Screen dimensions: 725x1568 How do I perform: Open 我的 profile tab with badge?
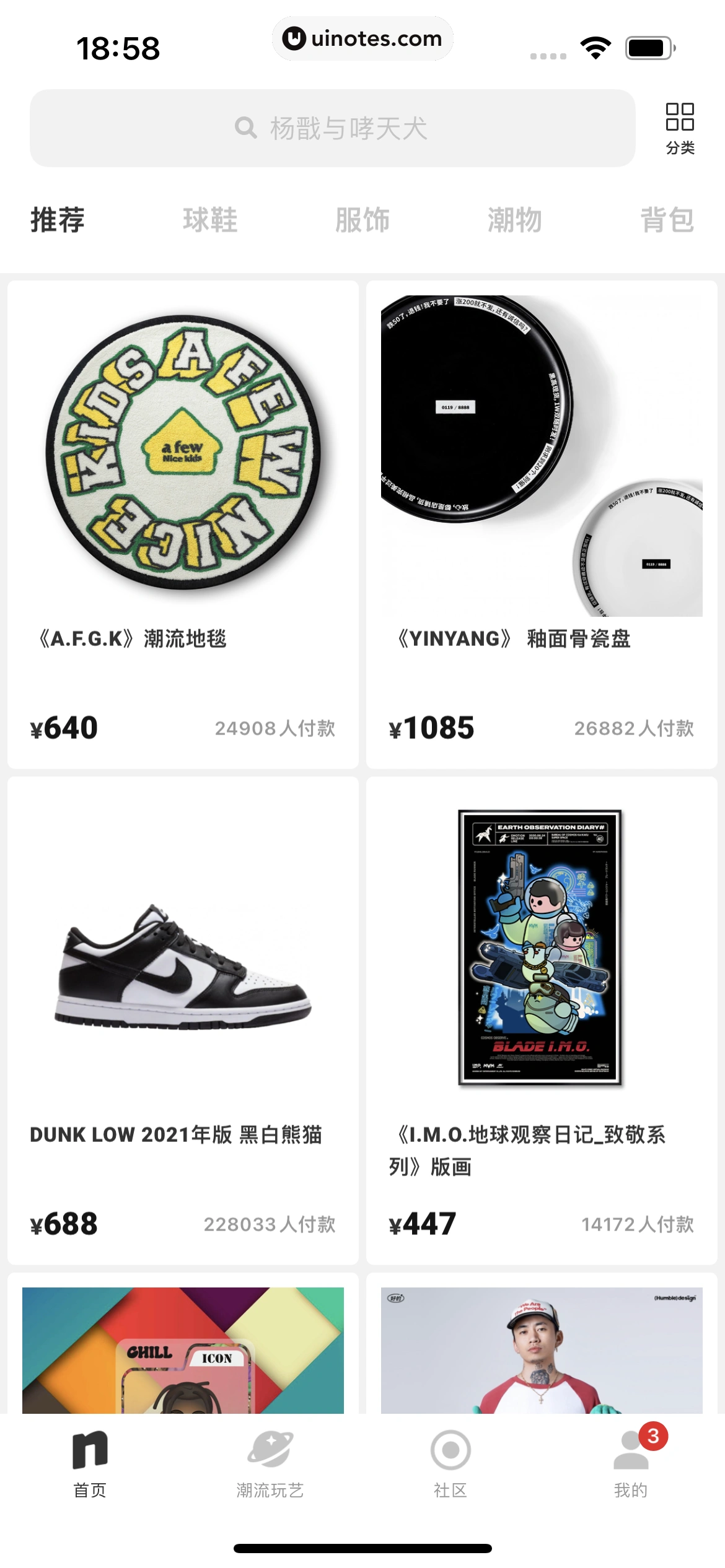tap(631, 1464)
